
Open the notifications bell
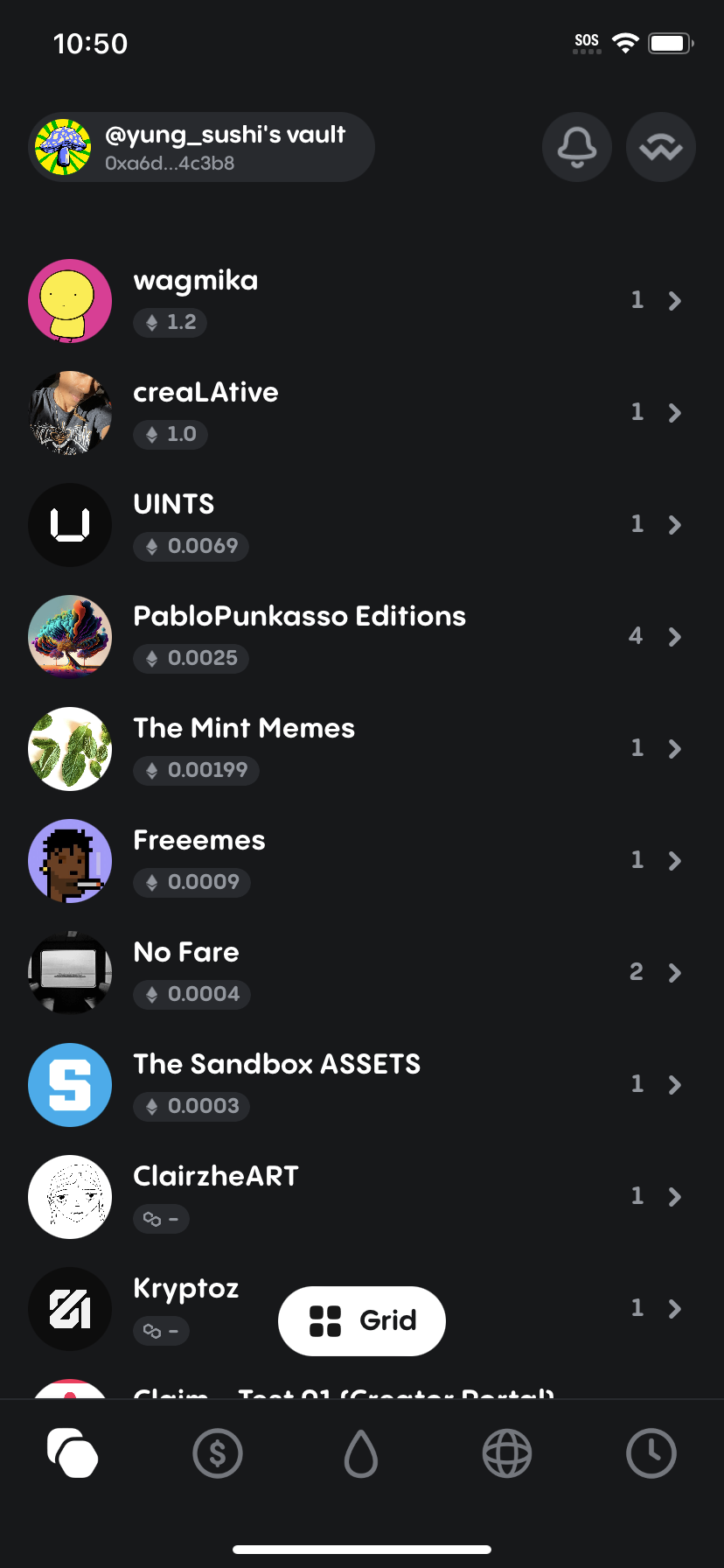(x=576, y=147)
